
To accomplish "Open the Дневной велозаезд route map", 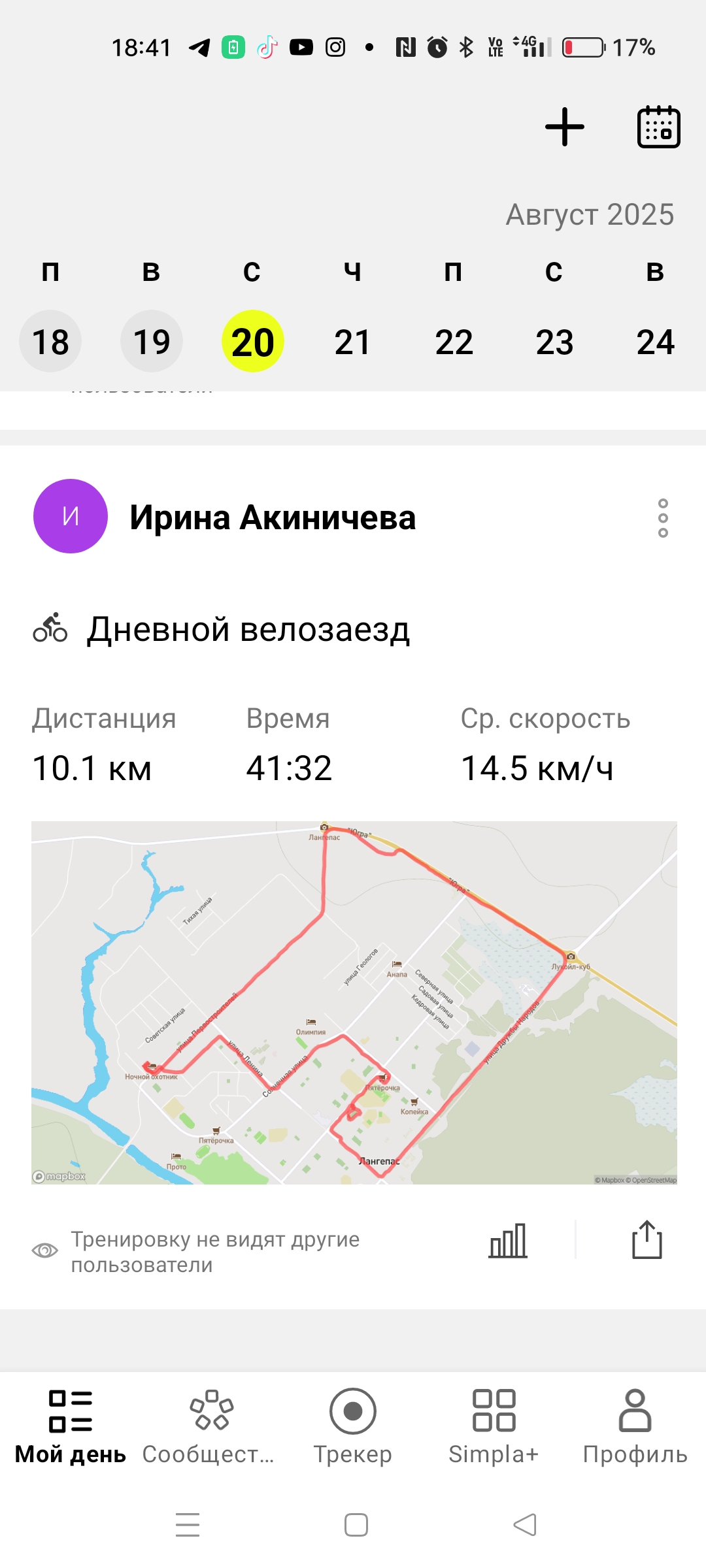I will (354, 1003).
